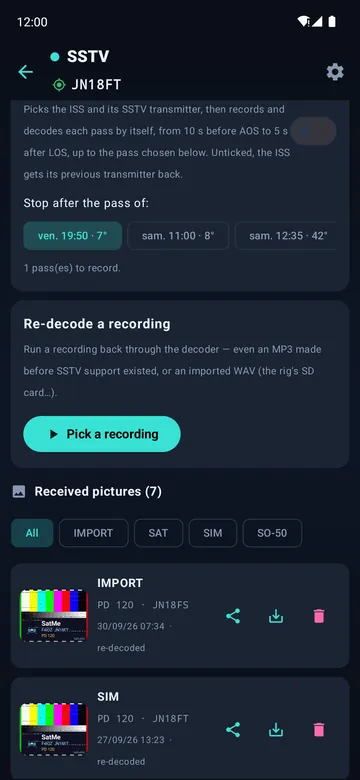Choose the sam. 11:00 · 8° pass
The image size is (360, 780).
[x=178, y=235]
